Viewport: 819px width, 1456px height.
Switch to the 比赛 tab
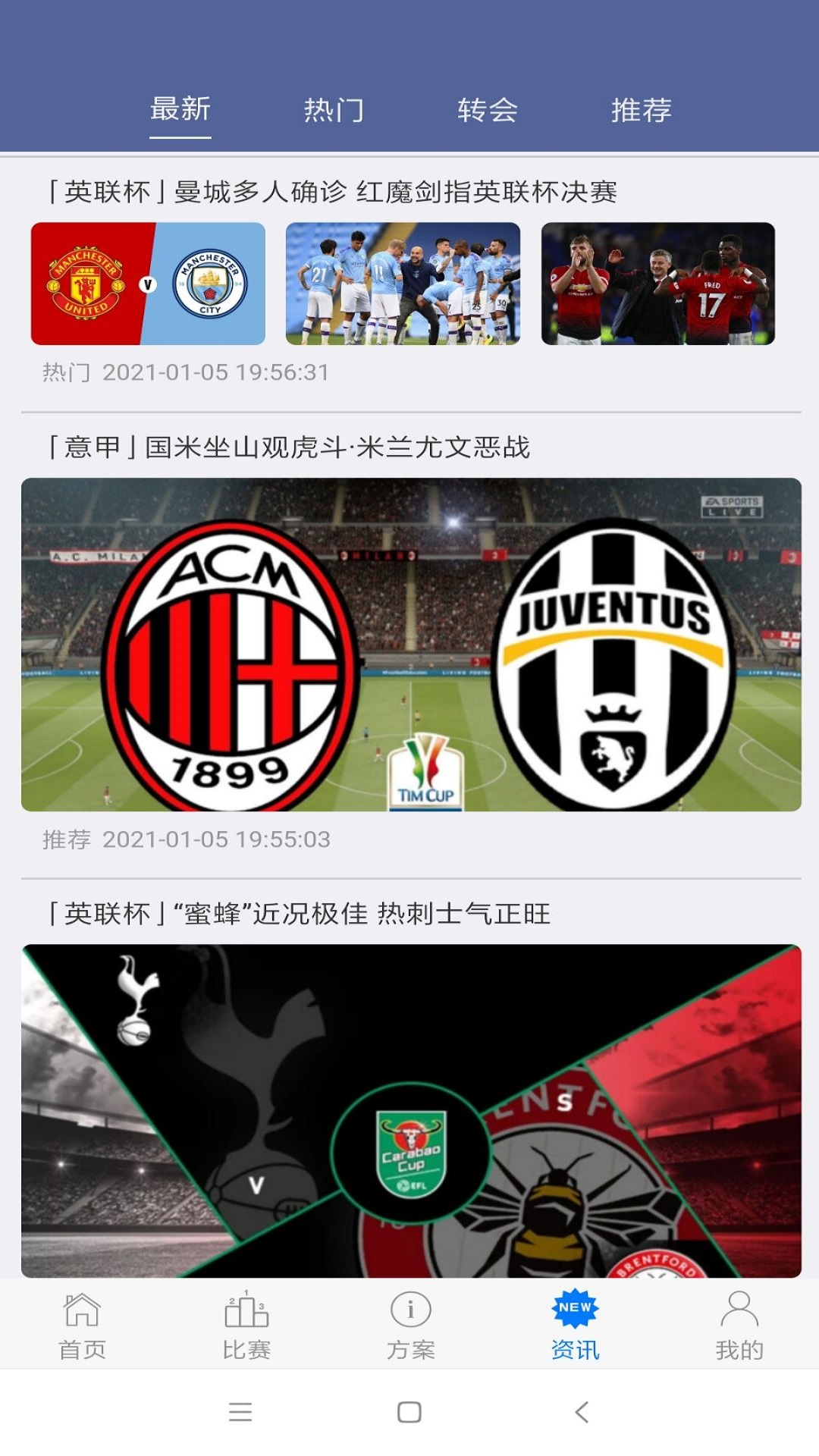(x=246, y=1326)
